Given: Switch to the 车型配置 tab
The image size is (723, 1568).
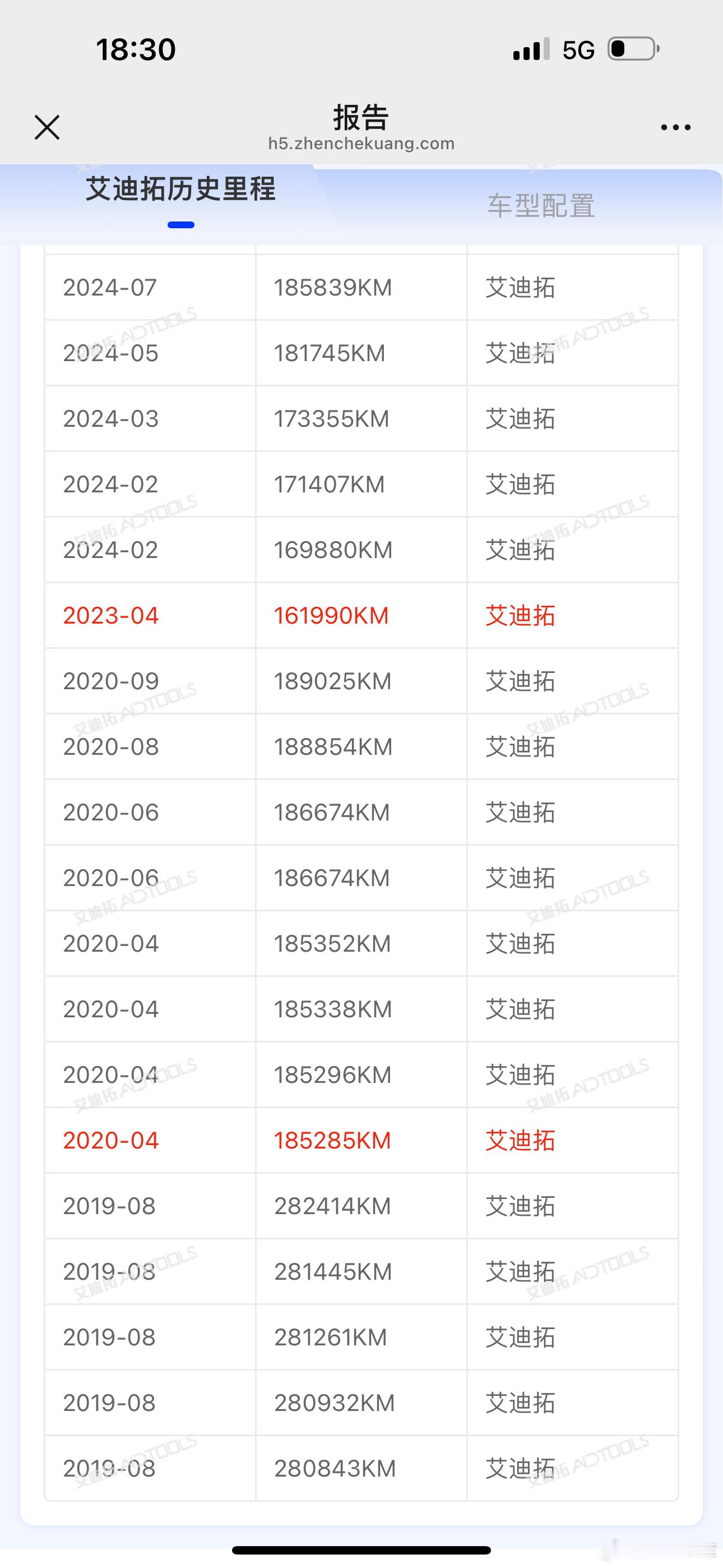Looking at the screenshot, I should [x=541, y=206].
